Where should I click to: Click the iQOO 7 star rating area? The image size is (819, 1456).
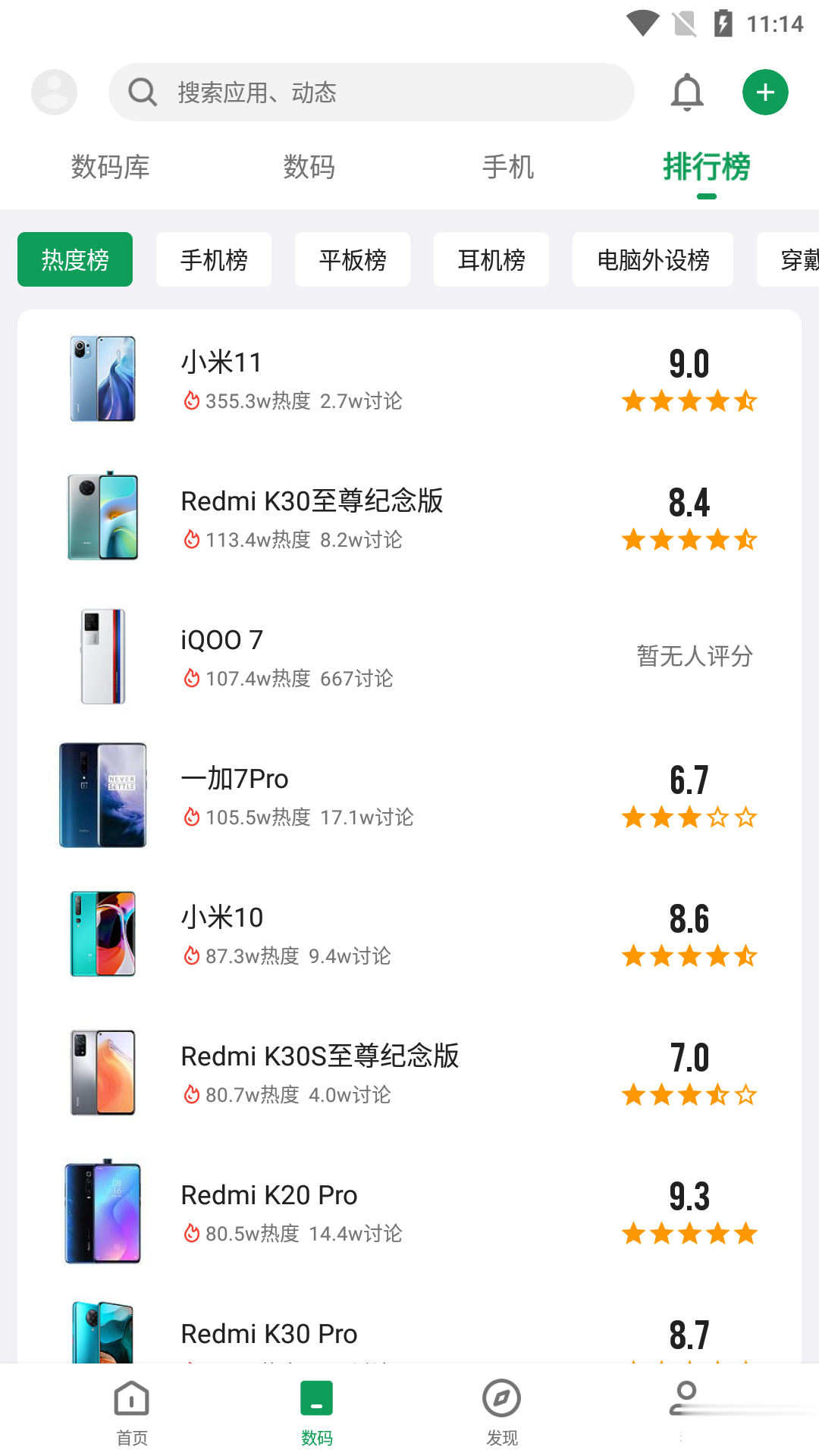[x=692, y=657]
